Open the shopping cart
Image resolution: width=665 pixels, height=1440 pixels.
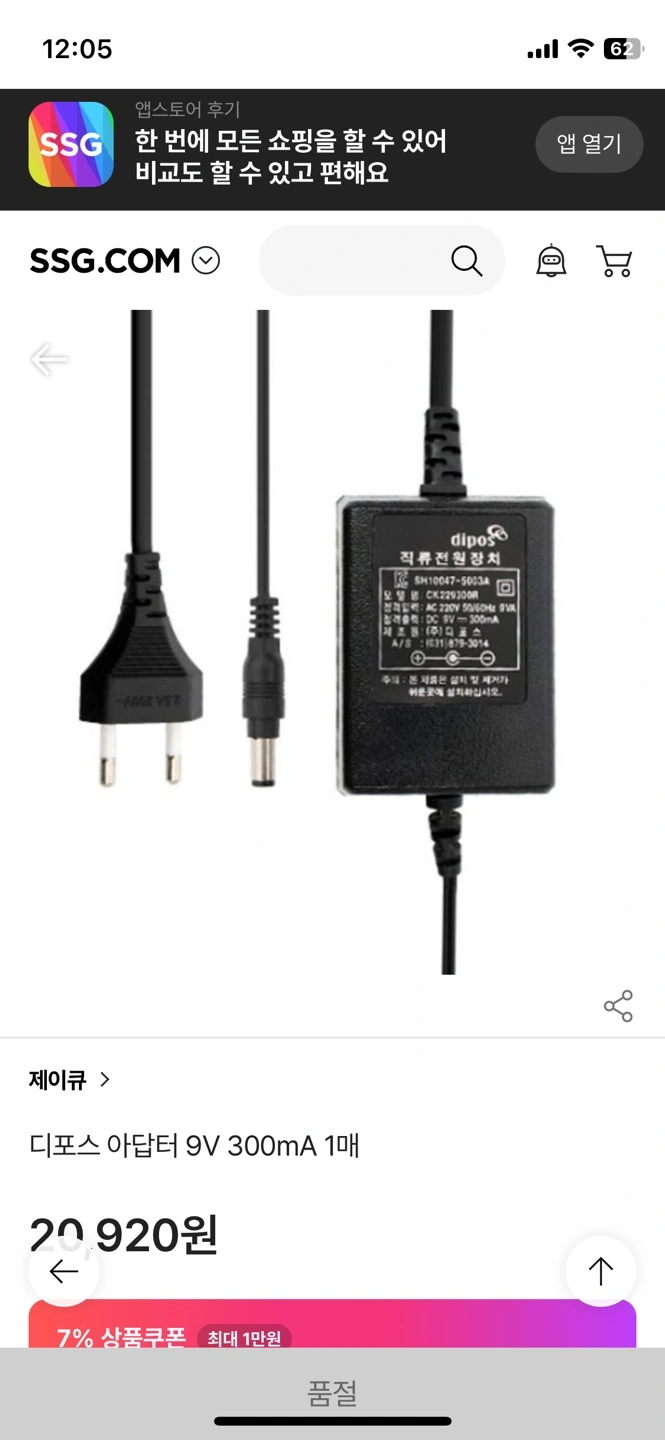[614, 261]
